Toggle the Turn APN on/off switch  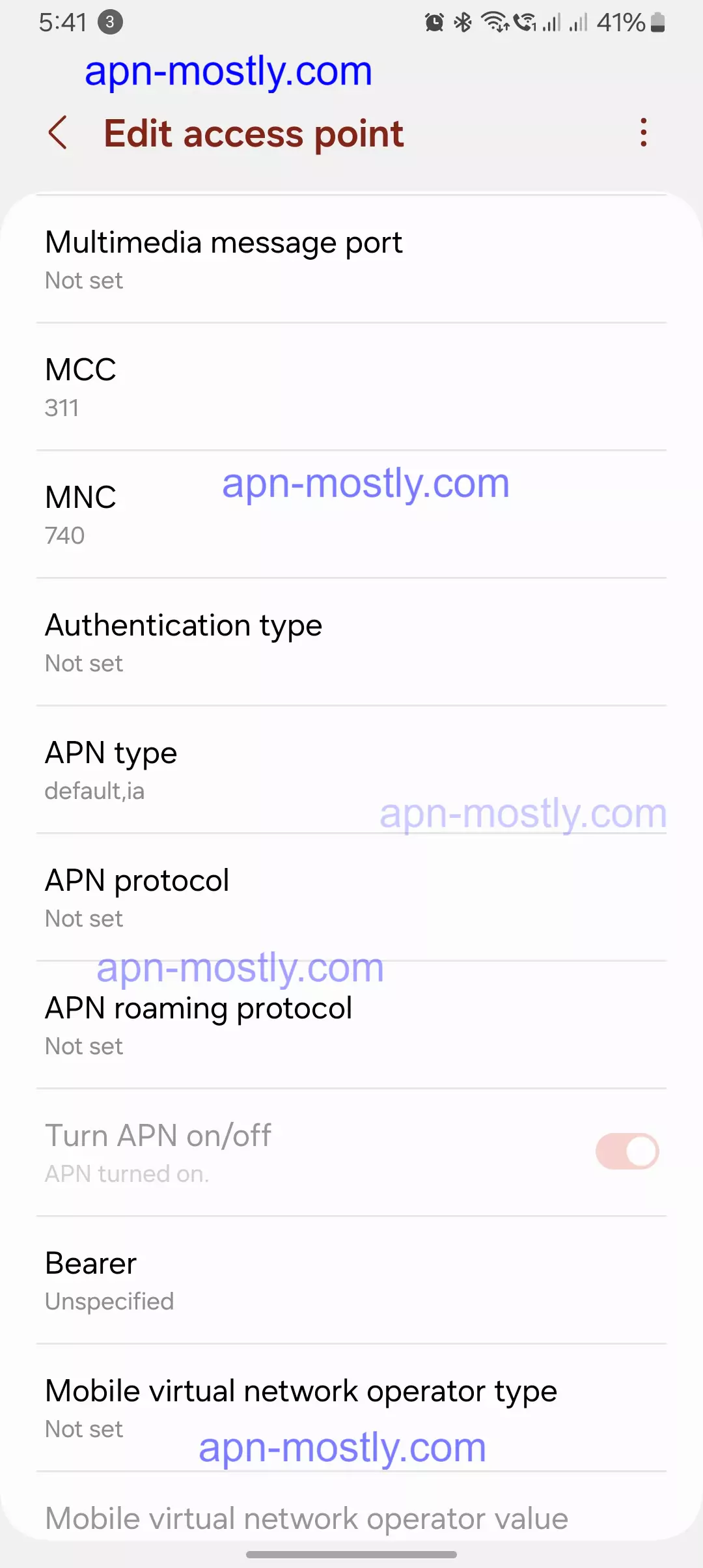[627, 1151]
